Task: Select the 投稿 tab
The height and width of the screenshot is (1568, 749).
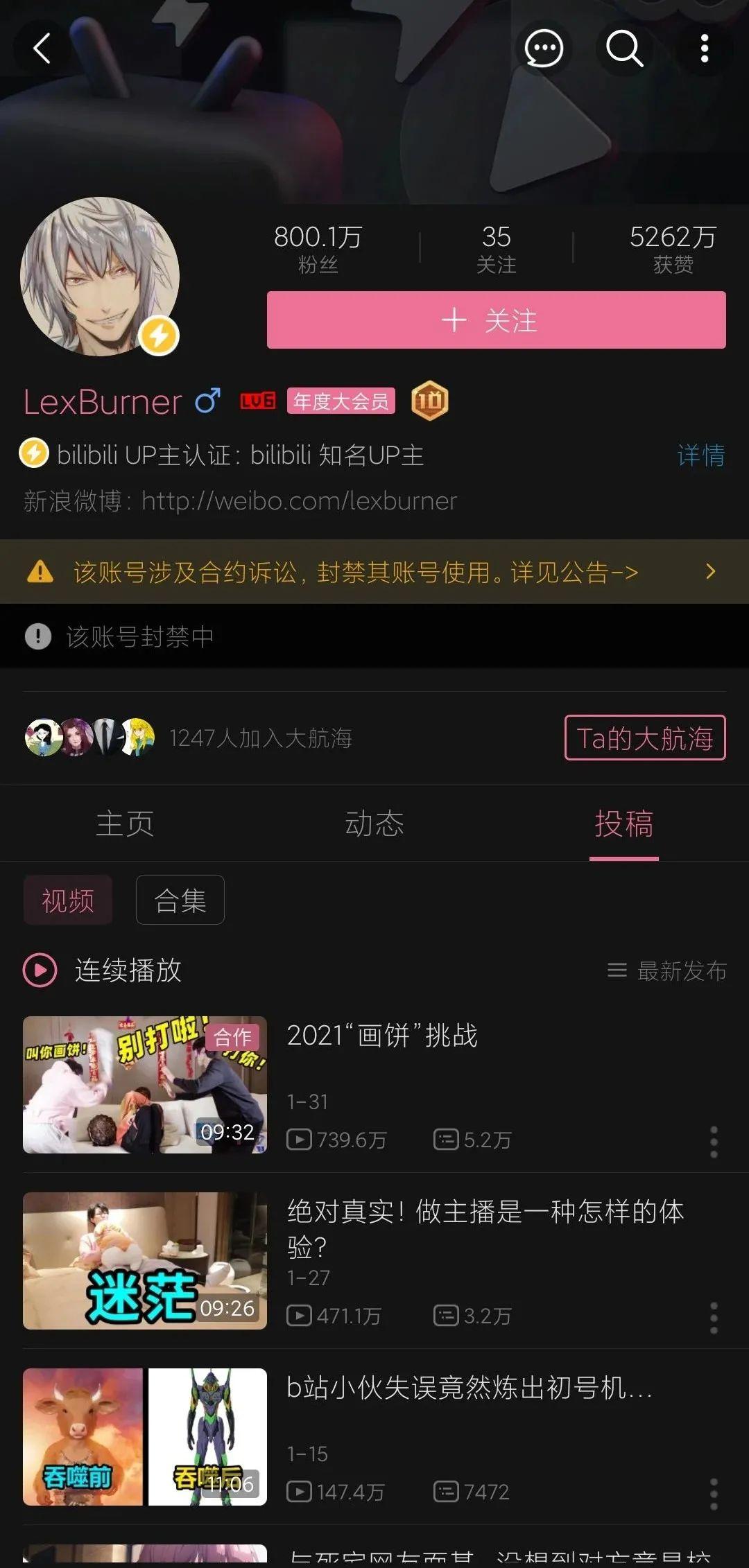Action: tap(623, 824)
